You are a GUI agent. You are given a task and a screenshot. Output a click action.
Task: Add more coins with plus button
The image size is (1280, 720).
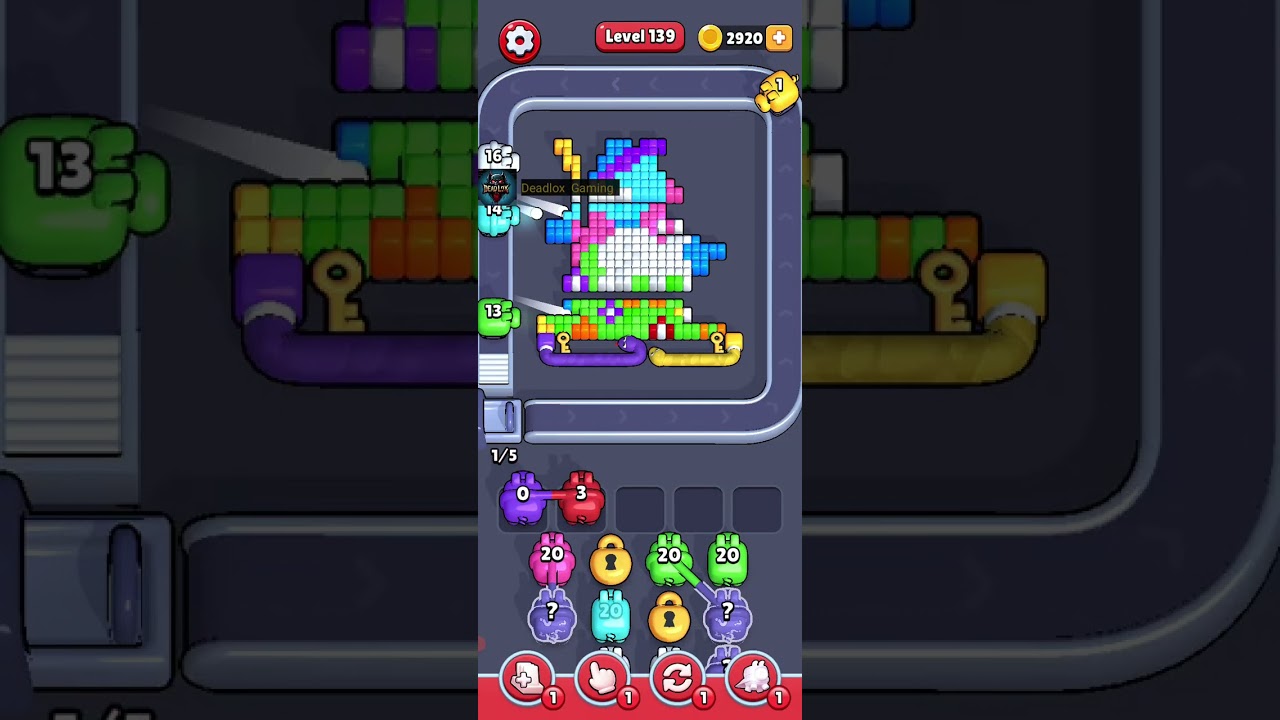click(x=778, y=38)
